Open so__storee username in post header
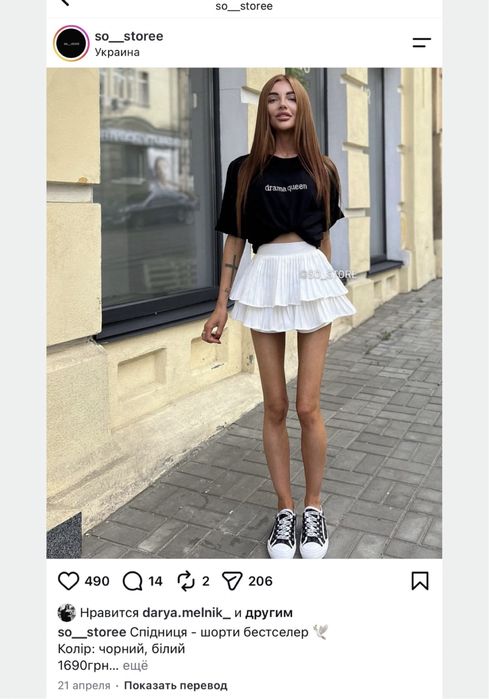Screen dimensions: 489x699 pos(129,36)
